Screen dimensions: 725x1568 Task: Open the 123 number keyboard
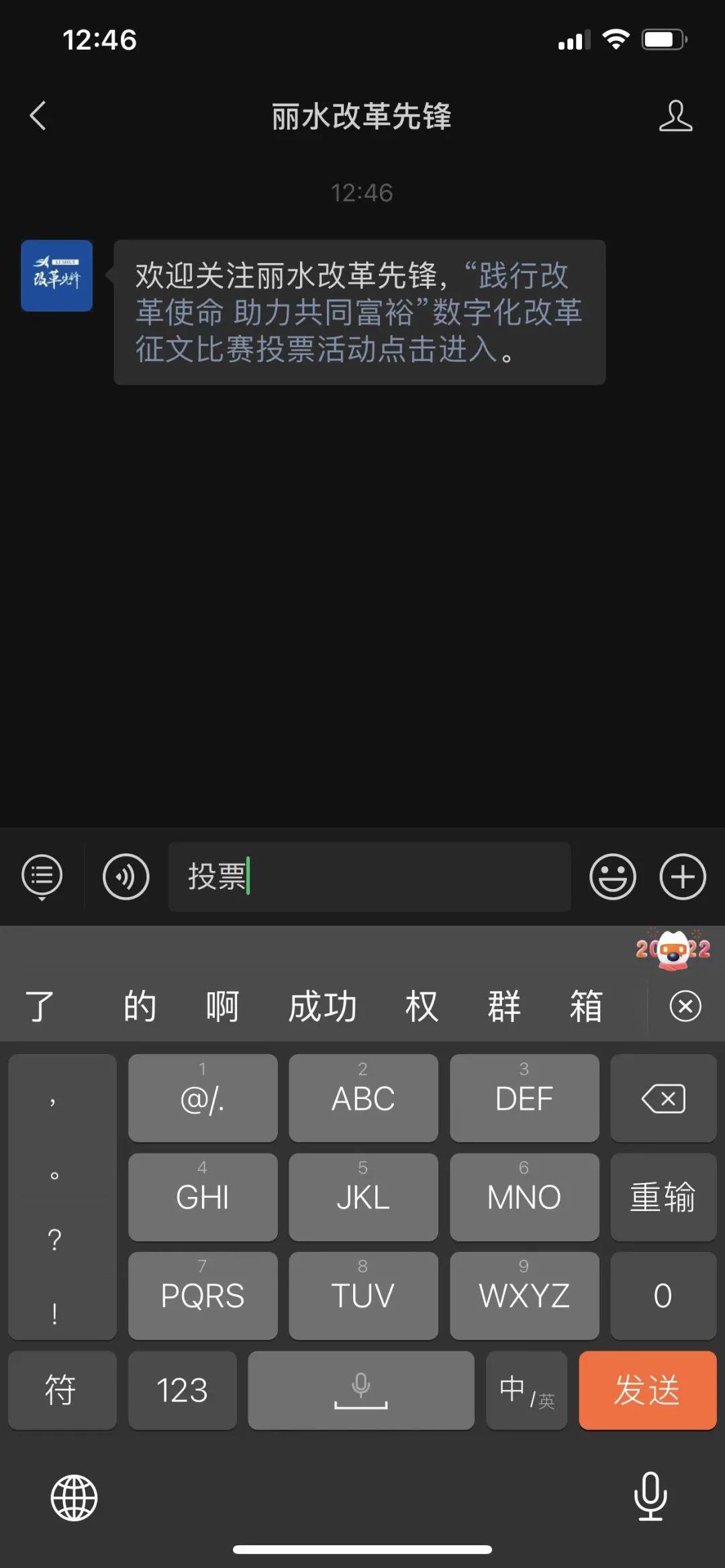tap(182, 1390)
